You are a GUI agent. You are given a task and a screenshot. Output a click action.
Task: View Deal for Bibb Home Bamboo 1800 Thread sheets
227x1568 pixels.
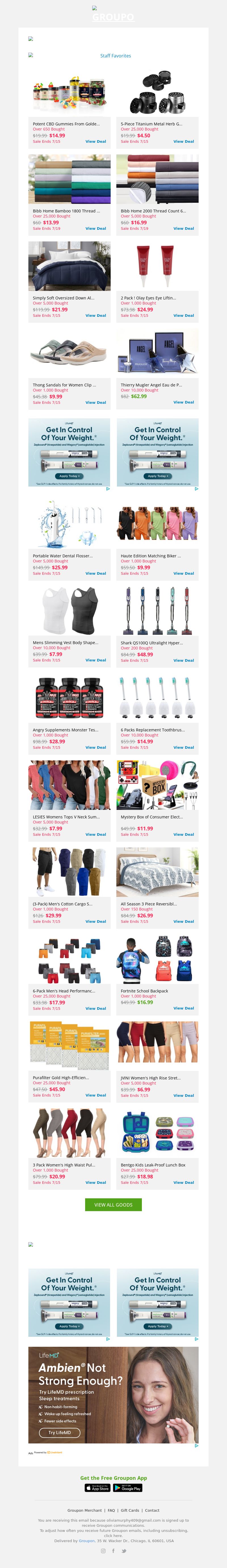click(x=95, y=228)
